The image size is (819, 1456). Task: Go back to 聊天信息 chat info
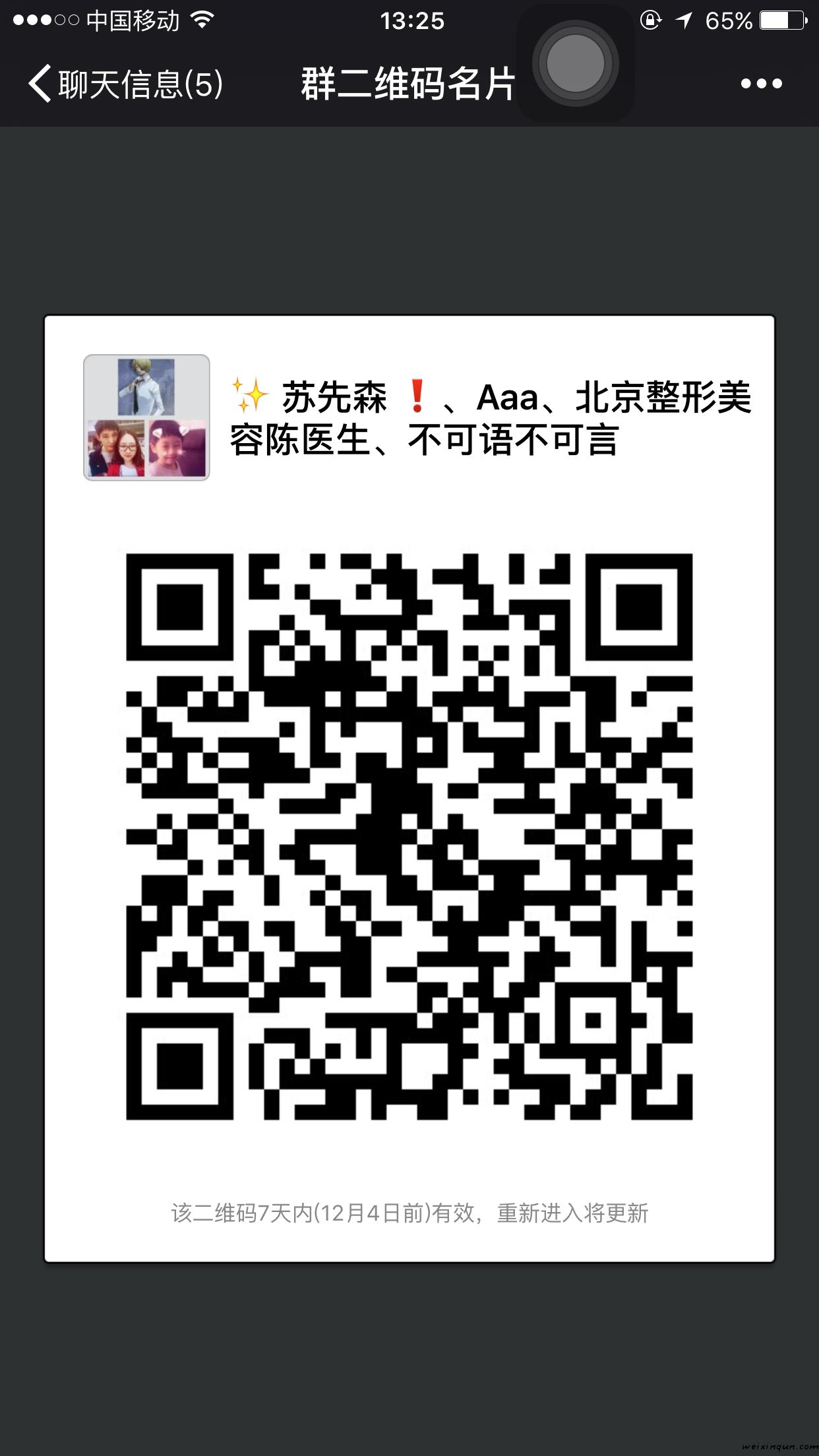(x=125, y=84)
